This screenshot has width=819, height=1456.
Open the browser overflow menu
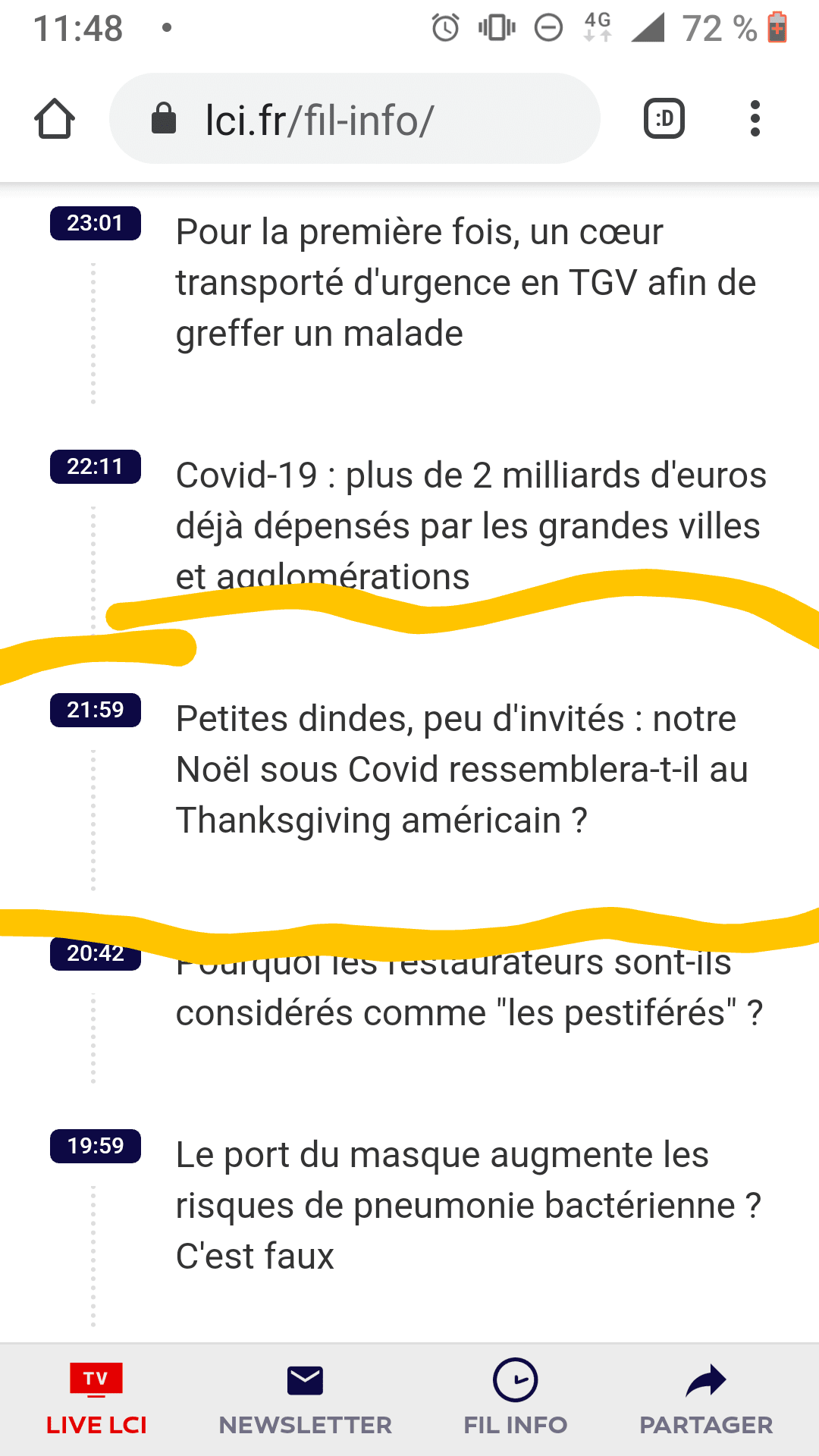click(755, 119)
